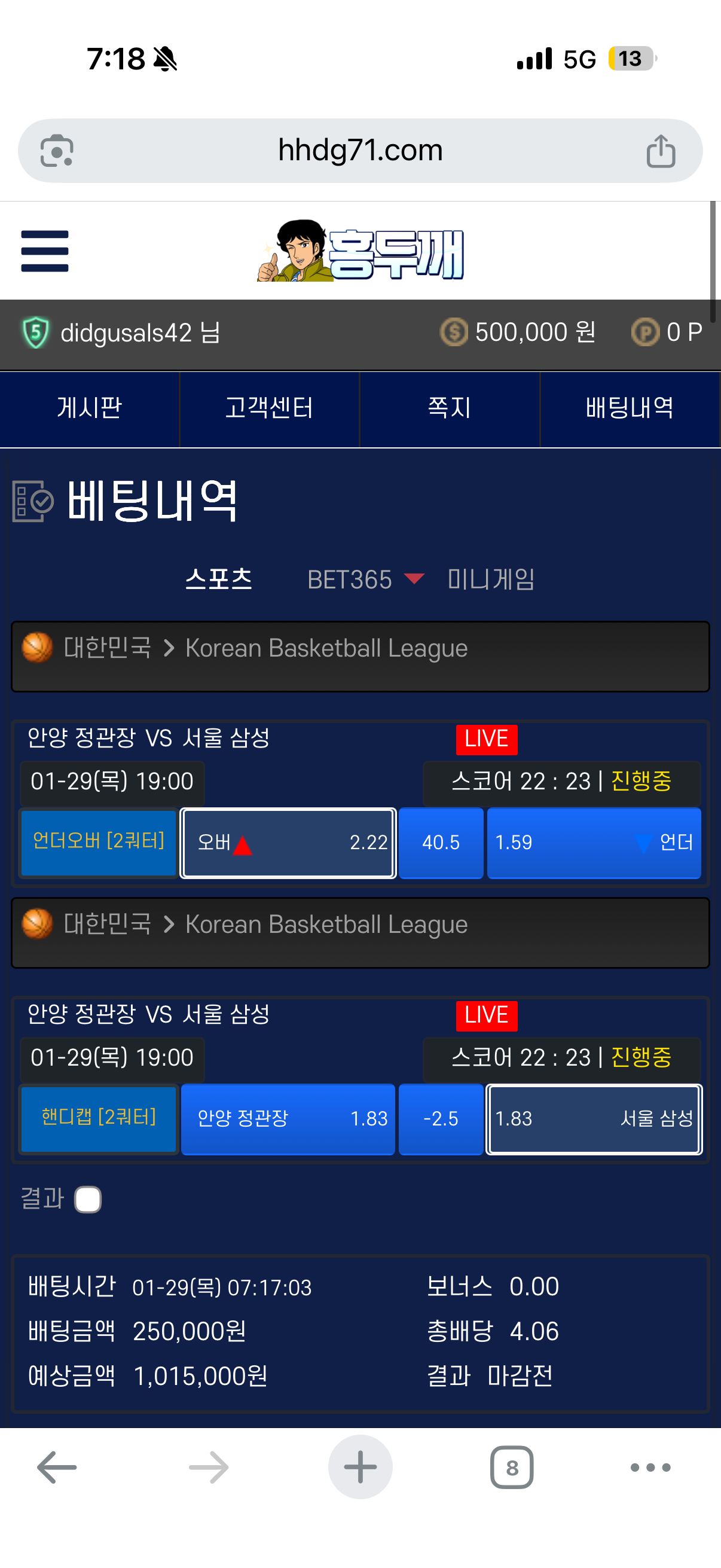Tap the lens search icon in address bar

pyautogui.click(x=57, y=150)
